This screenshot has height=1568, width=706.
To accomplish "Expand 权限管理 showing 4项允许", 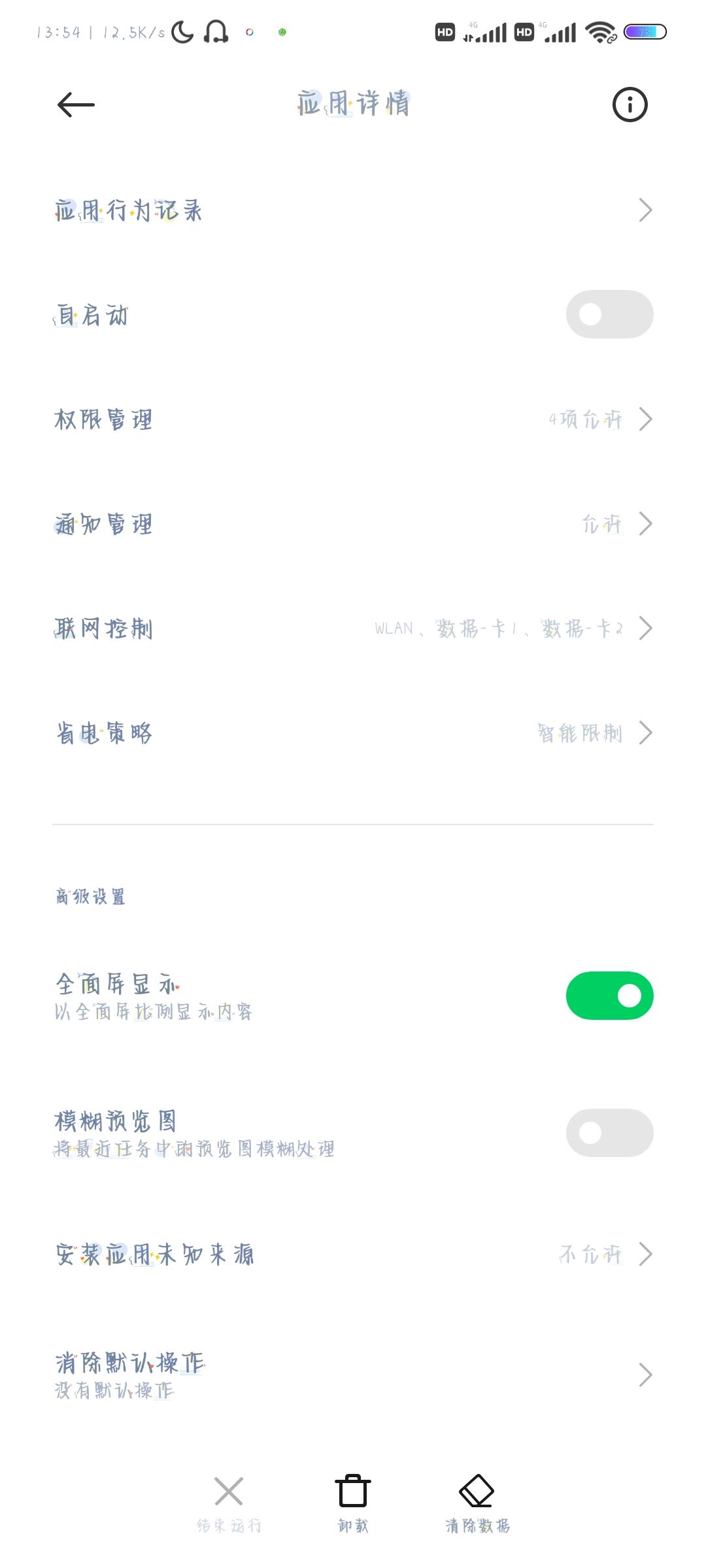I will click(x=353, y=419).
